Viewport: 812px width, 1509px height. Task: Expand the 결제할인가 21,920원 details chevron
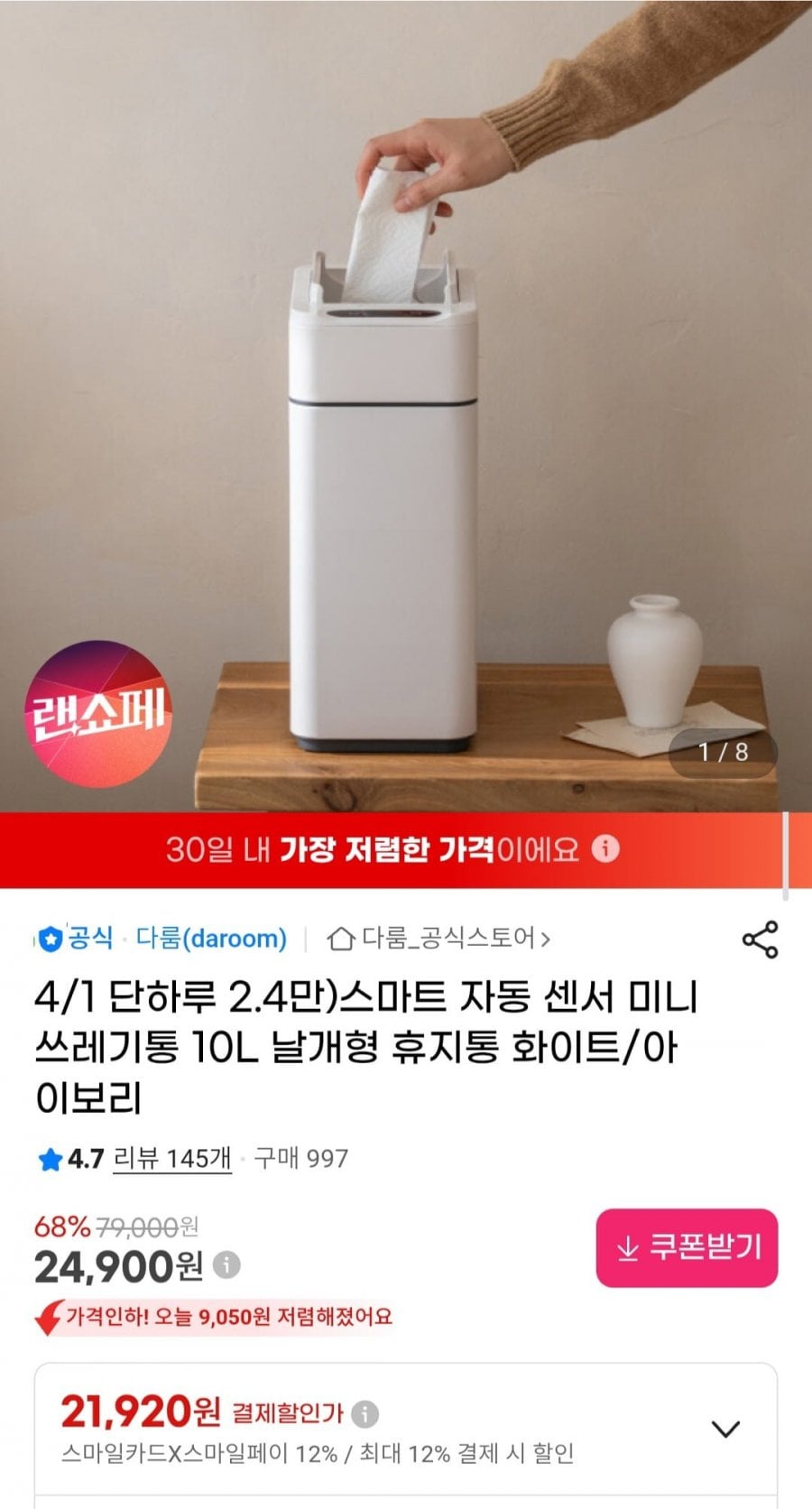point(725,1429)
